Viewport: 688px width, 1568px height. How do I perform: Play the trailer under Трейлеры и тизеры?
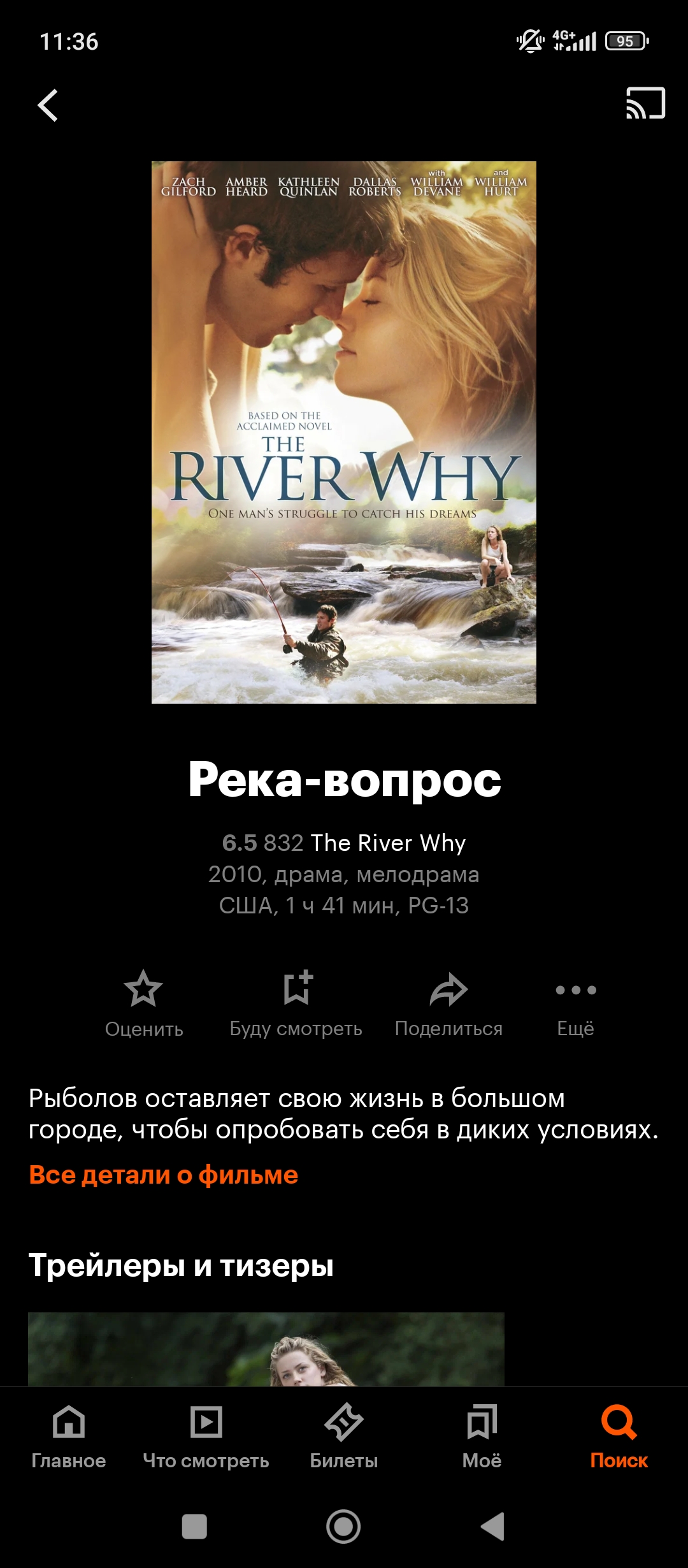coord(266,1348)
